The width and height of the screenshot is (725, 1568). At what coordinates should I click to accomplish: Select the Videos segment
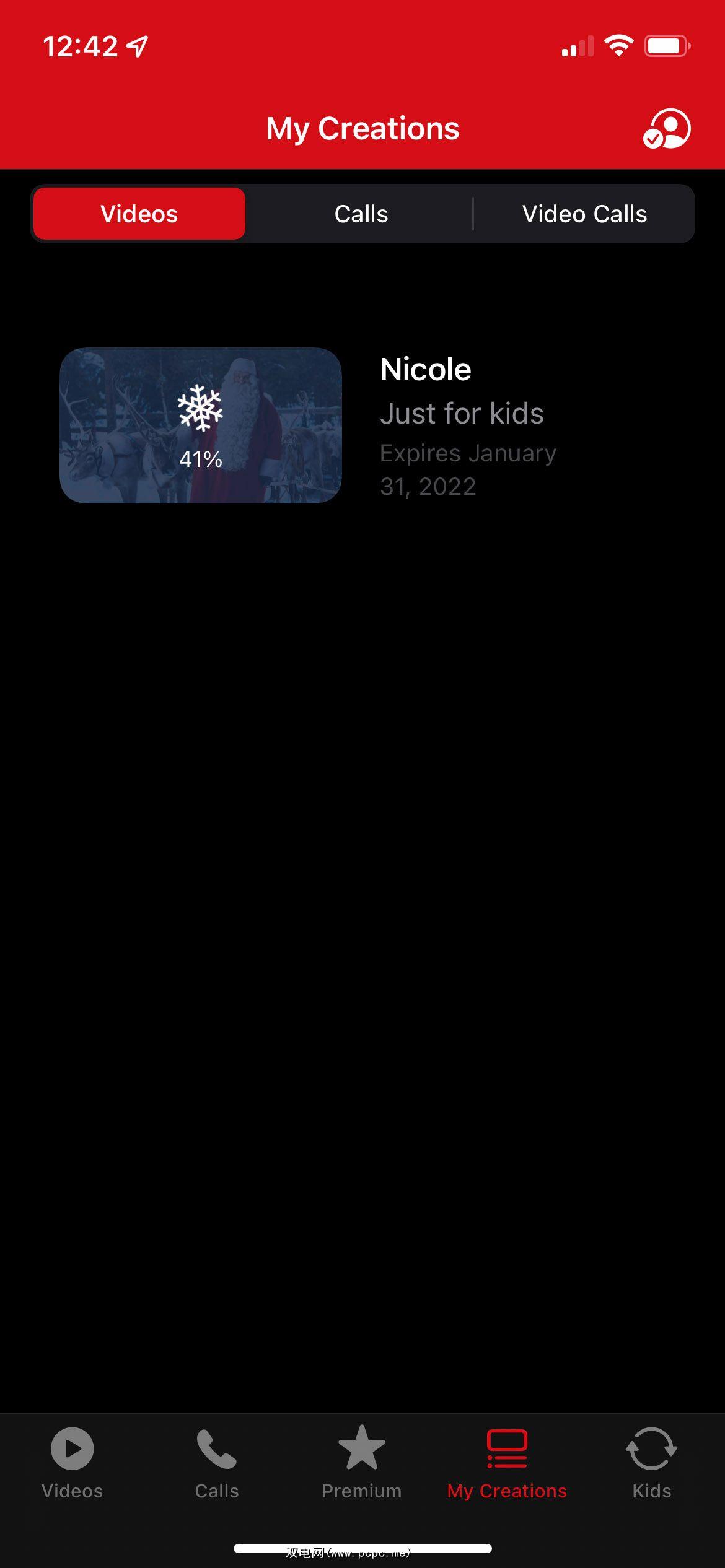(139, 214)
